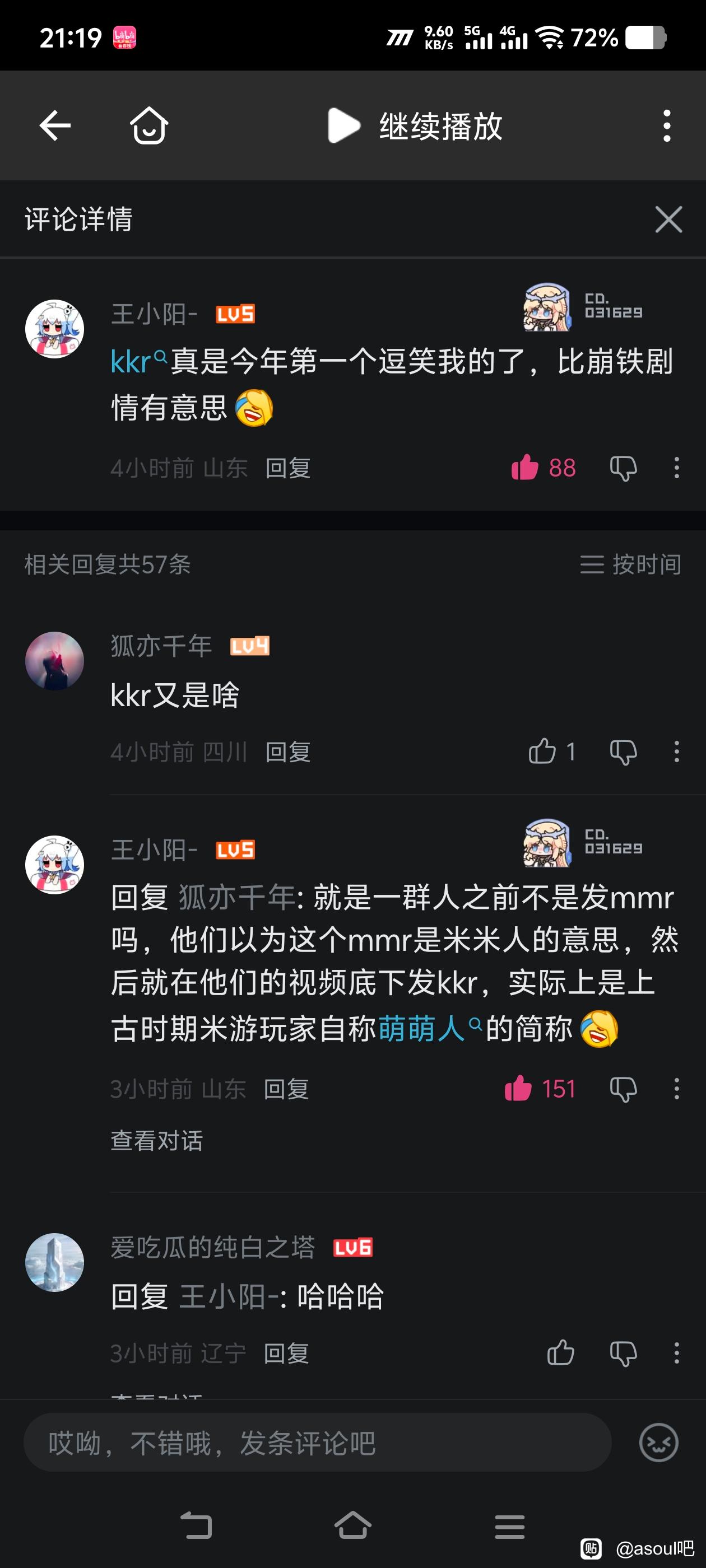
Task: Open the top-right overflow menu
Action: tap(667, 126)
